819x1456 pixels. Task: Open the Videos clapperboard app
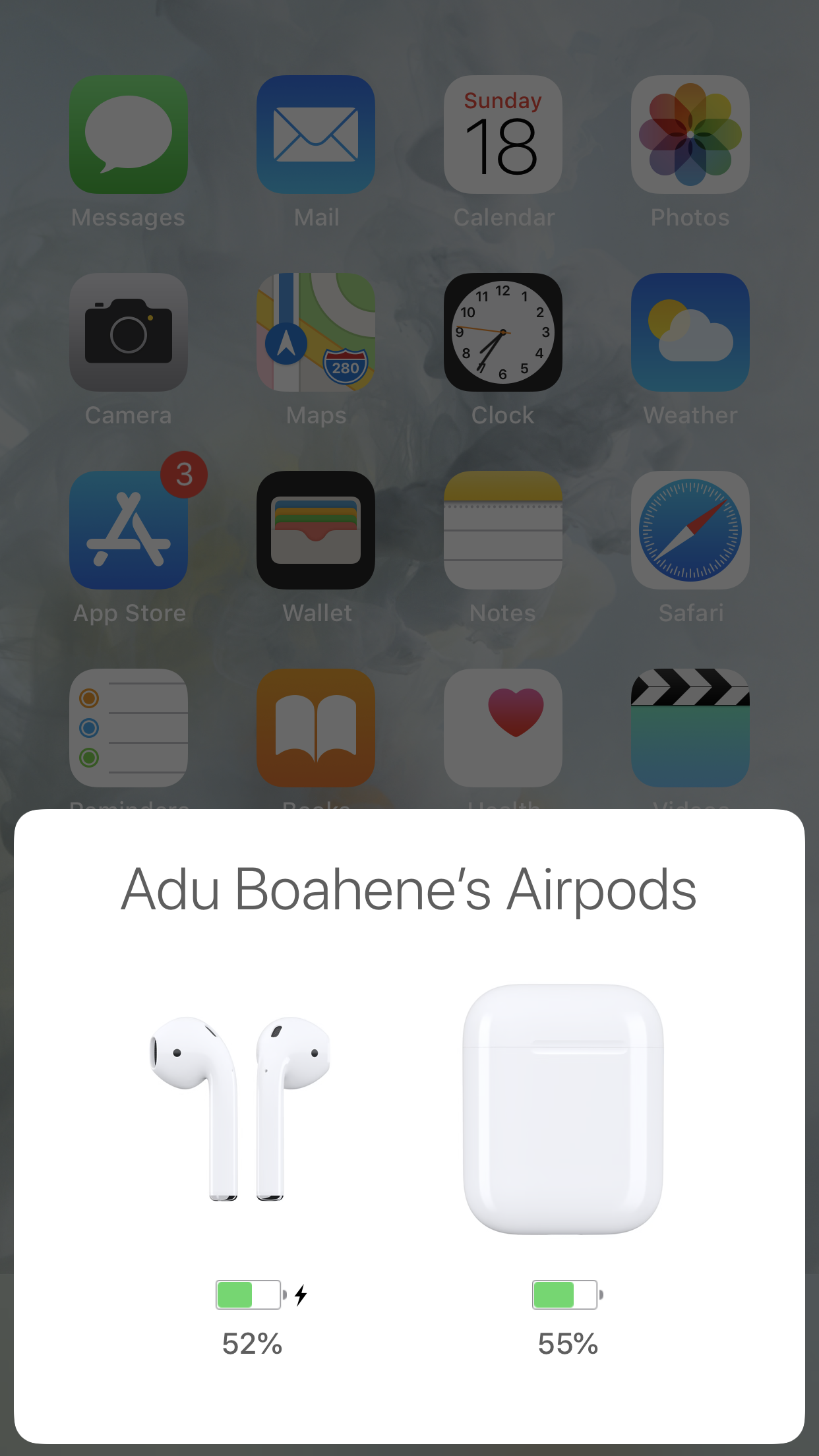point(690,728)
